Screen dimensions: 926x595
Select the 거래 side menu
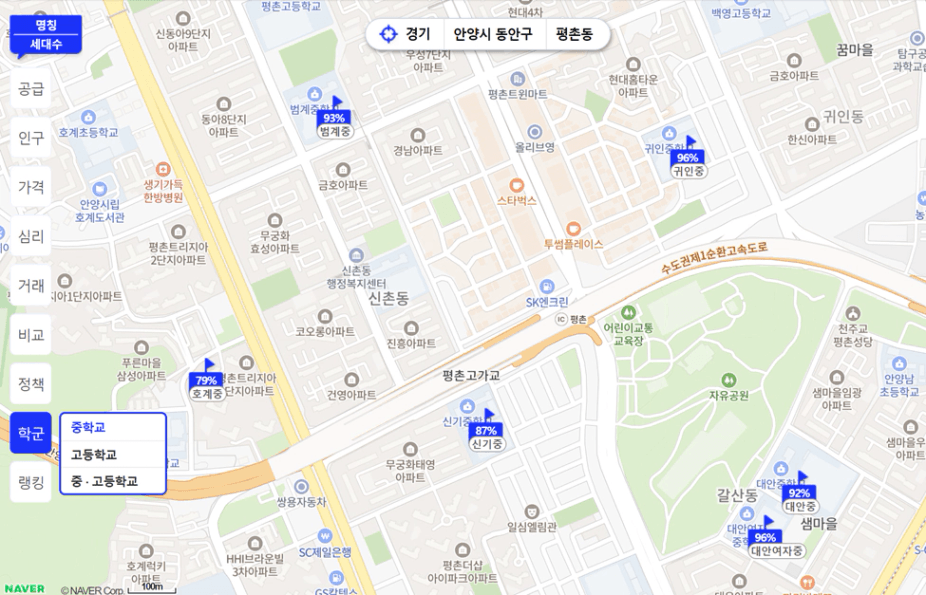click(31, 285)
